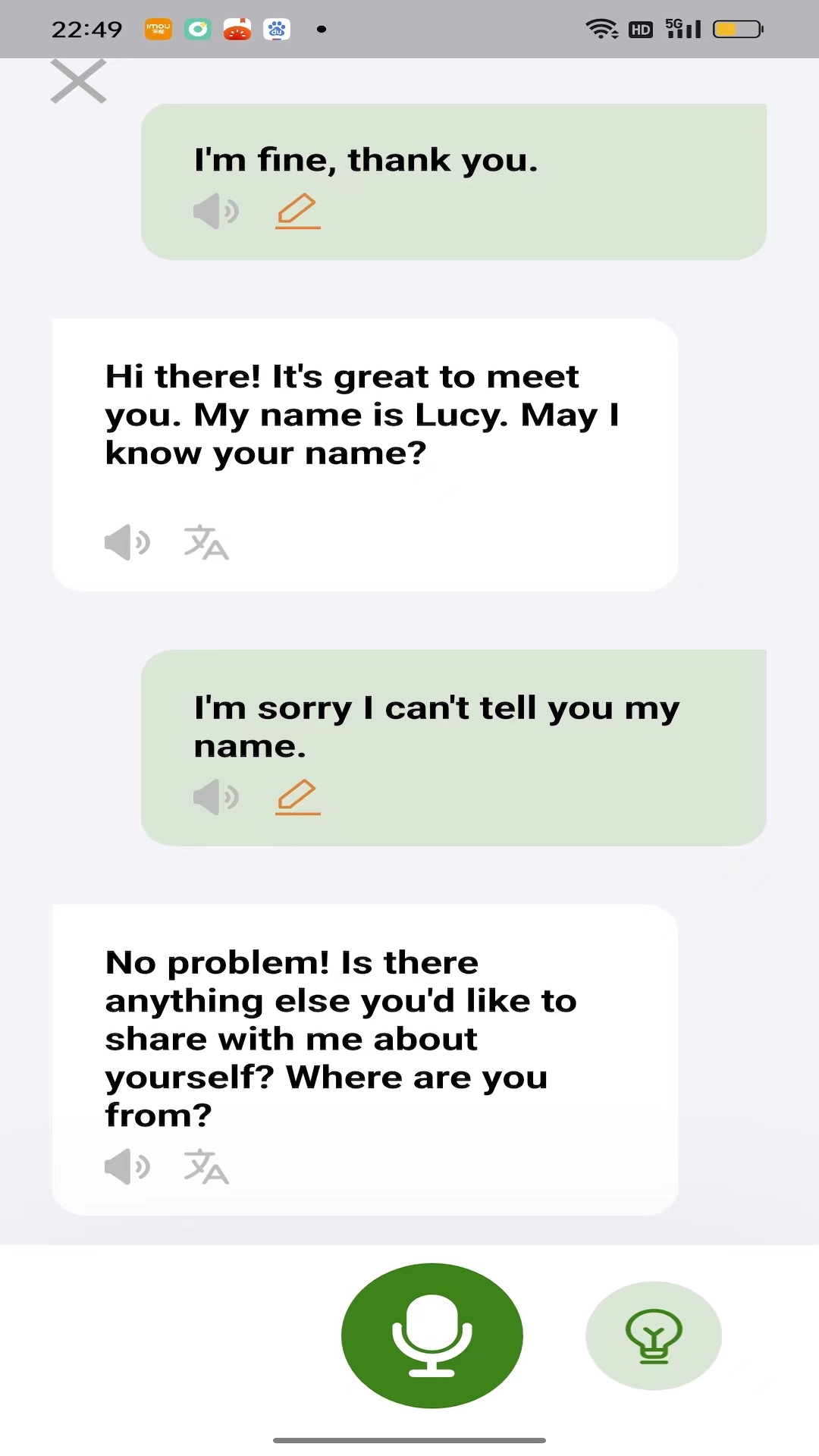Get a reply hint with the lightbulb

653,1335
